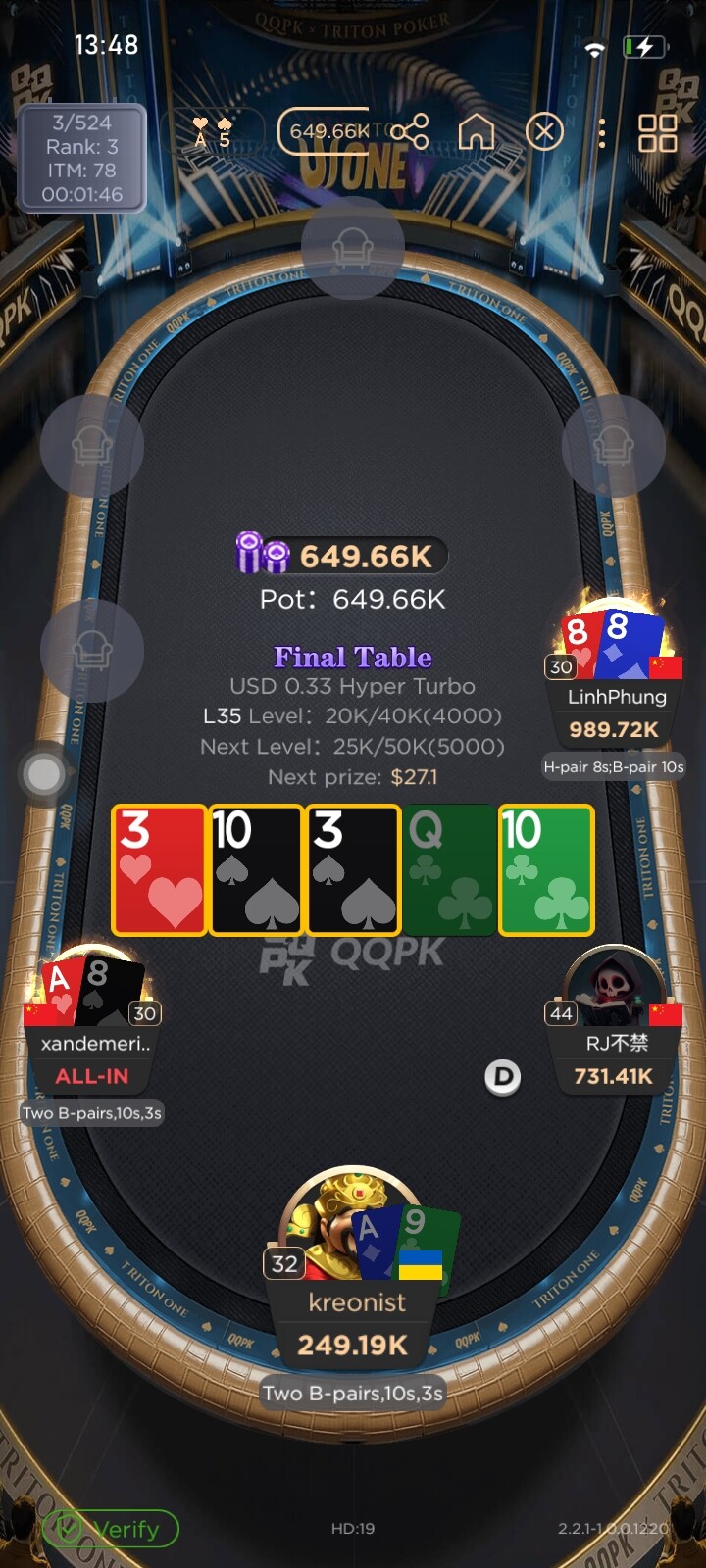Open the three-dot overflow menu
This screenshot has height=1568, width=706.
(x=602, y=132)
